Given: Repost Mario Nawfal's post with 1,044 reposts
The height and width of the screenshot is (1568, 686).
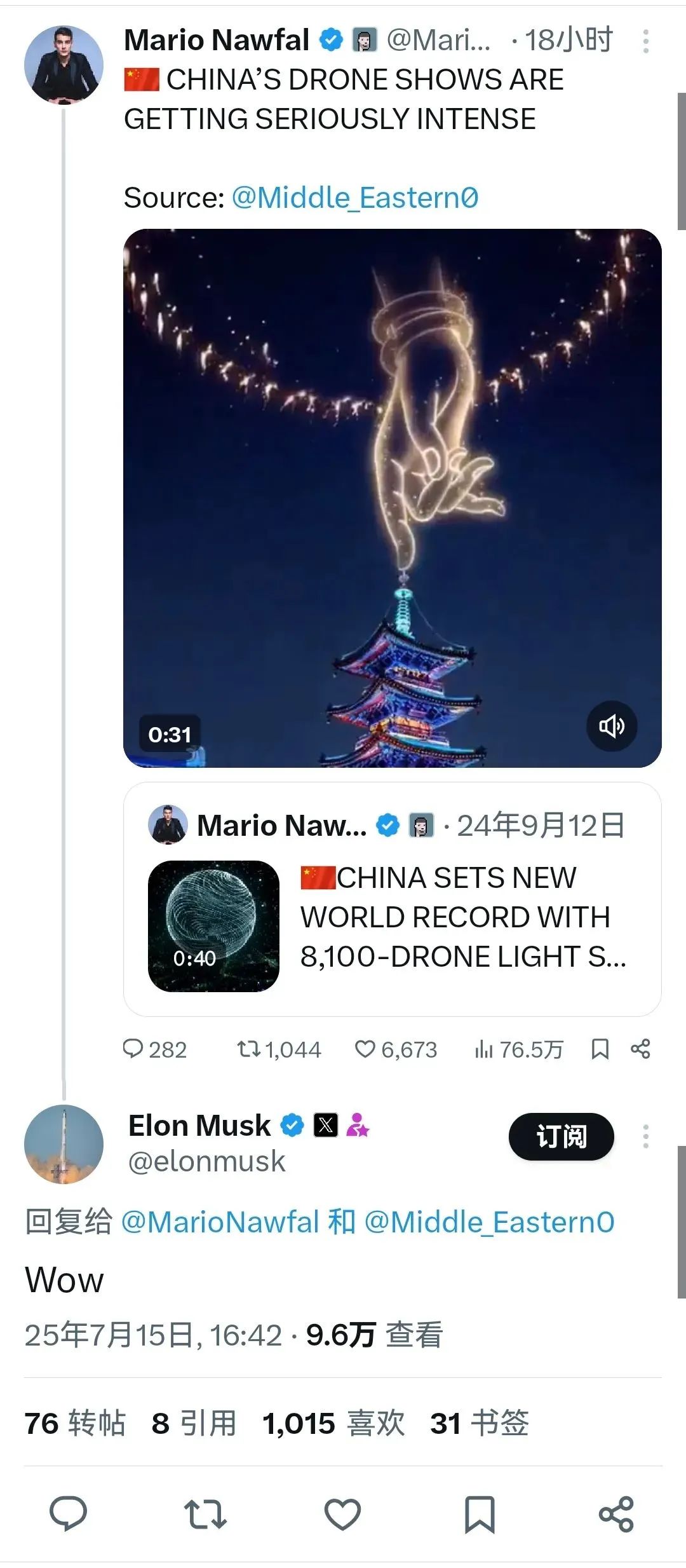Looking at the screenshot, I should [x=279, y=1049].
